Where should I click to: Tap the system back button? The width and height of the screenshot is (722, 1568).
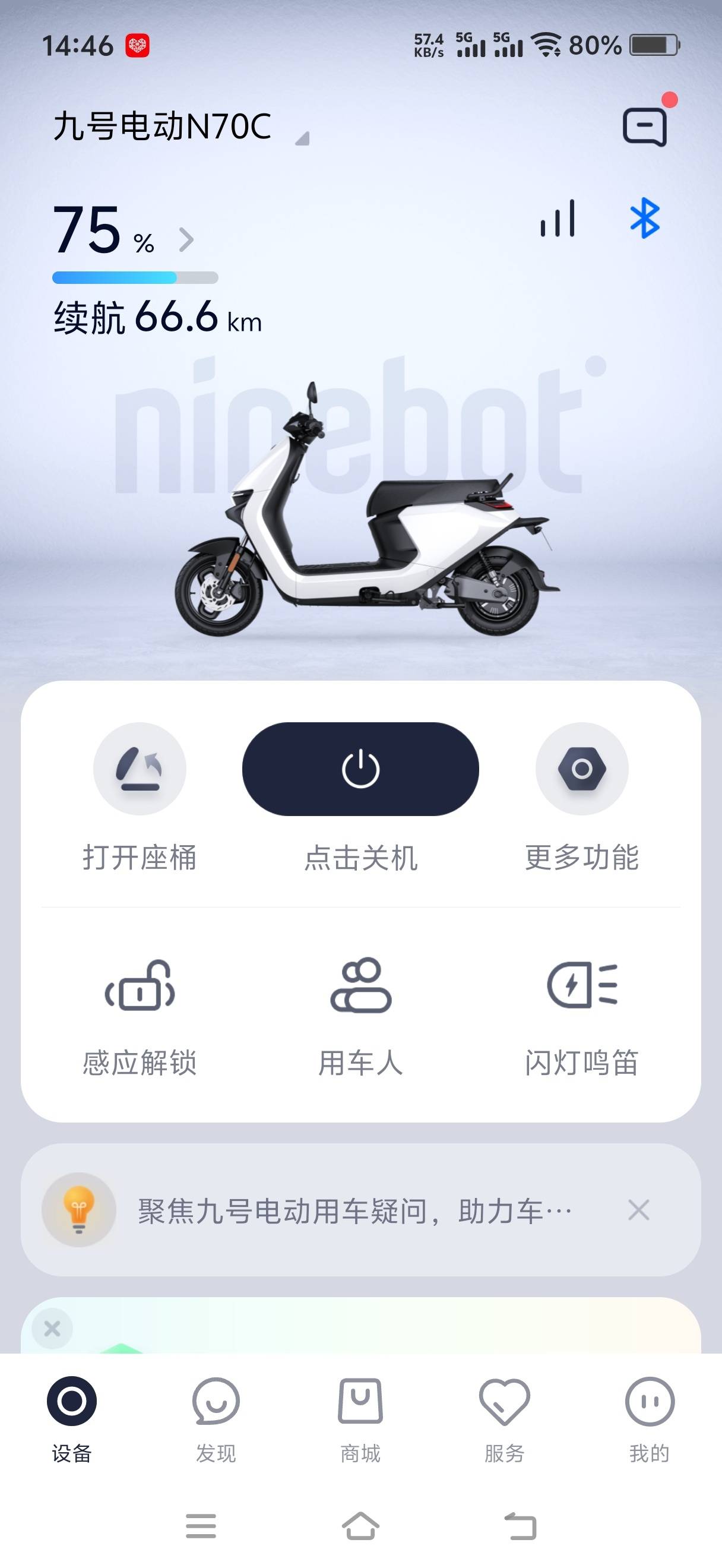520,1526
